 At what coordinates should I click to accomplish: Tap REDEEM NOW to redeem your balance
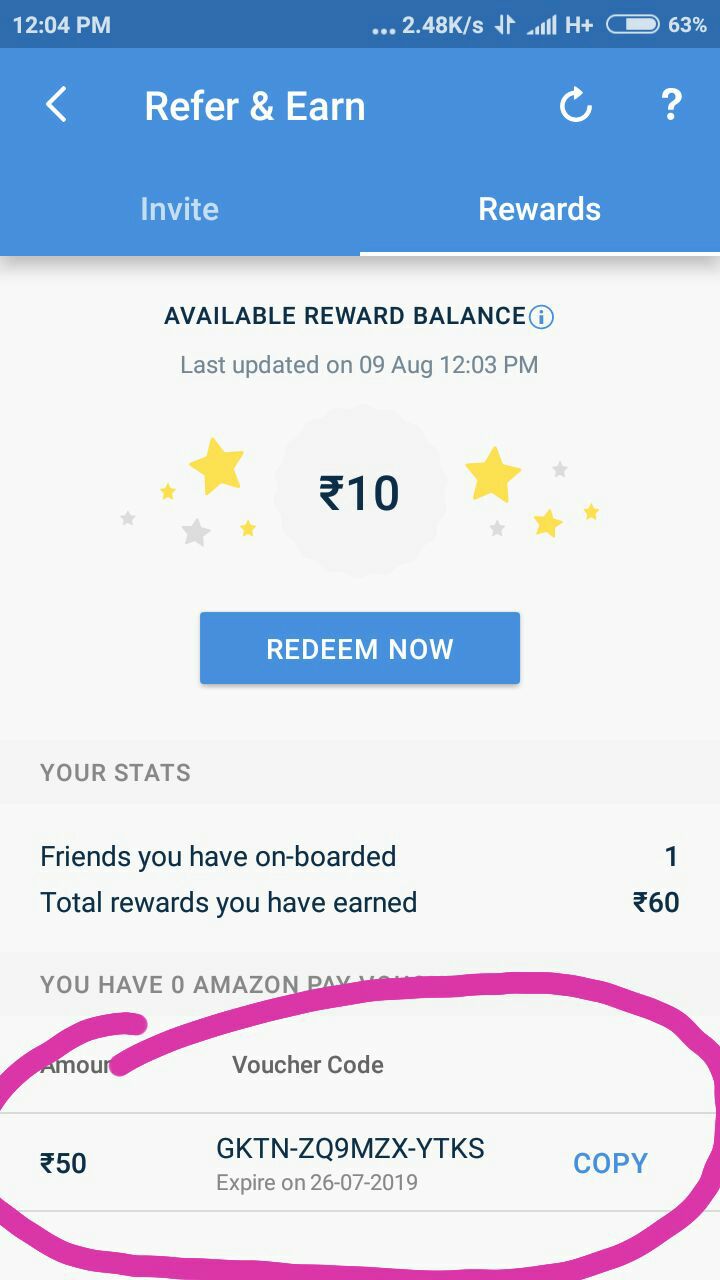pos(359,647)
